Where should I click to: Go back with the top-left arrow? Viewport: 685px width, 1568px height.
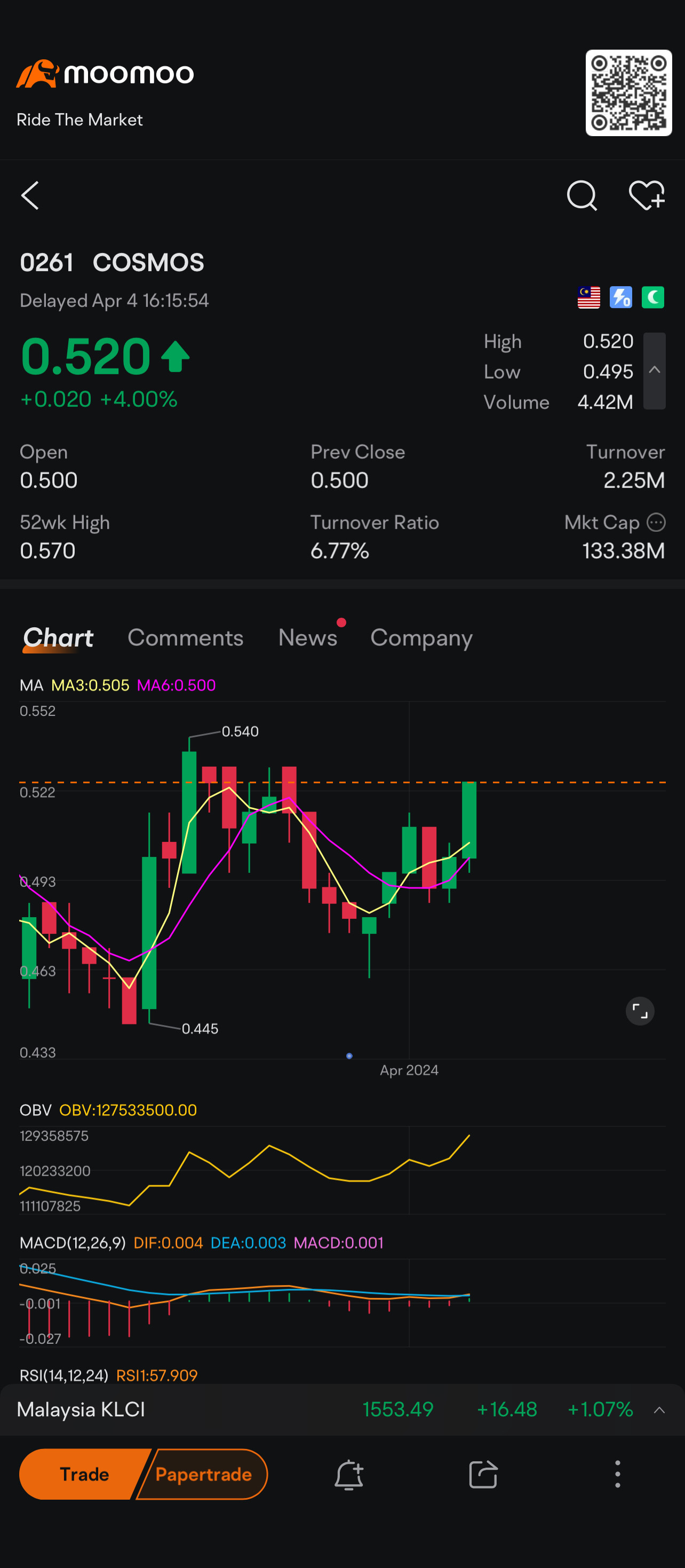coord(30,195)
